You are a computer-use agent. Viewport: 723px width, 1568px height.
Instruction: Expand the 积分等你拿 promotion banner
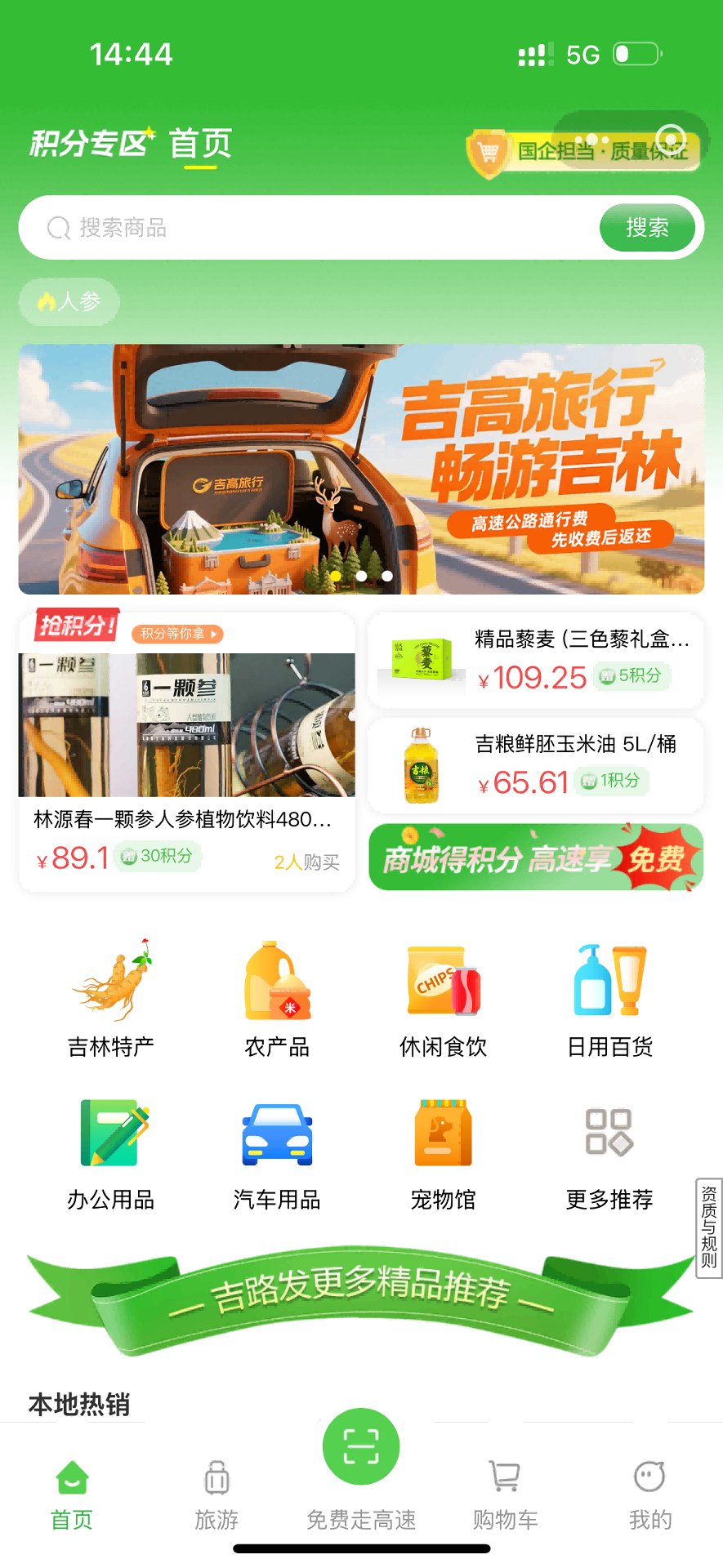[176, 634]
